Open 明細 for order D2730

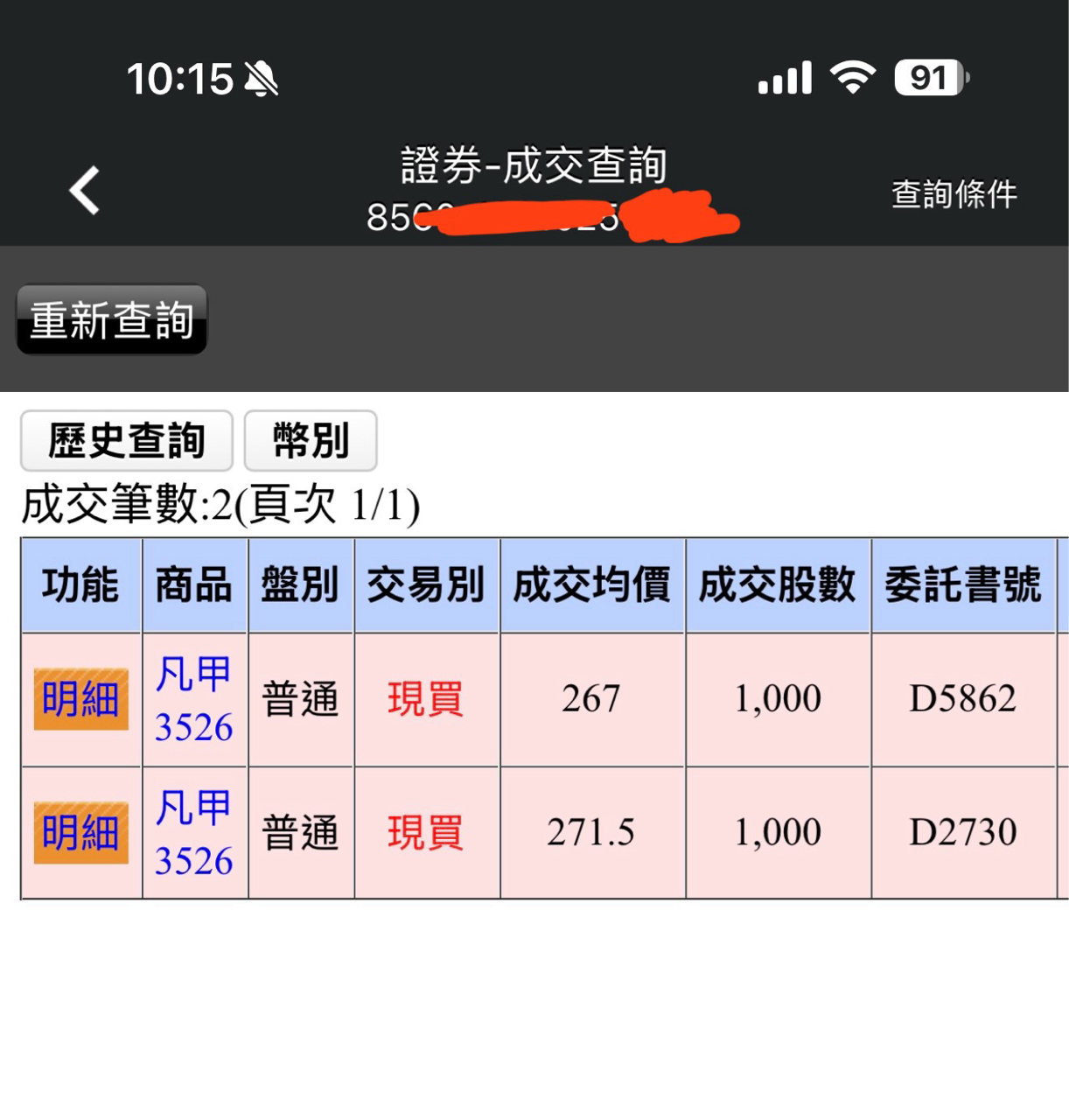pos(80,832)
